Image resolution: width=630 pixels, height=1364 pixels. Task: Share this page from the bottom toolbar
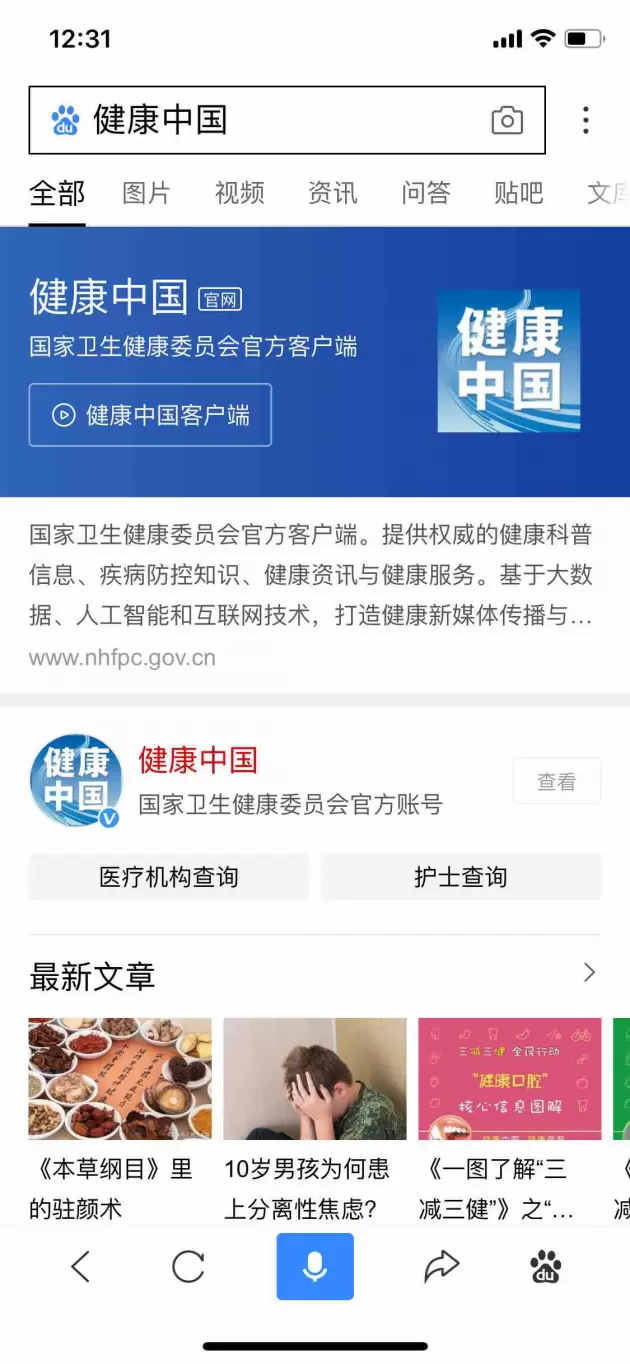point(440,1267)
